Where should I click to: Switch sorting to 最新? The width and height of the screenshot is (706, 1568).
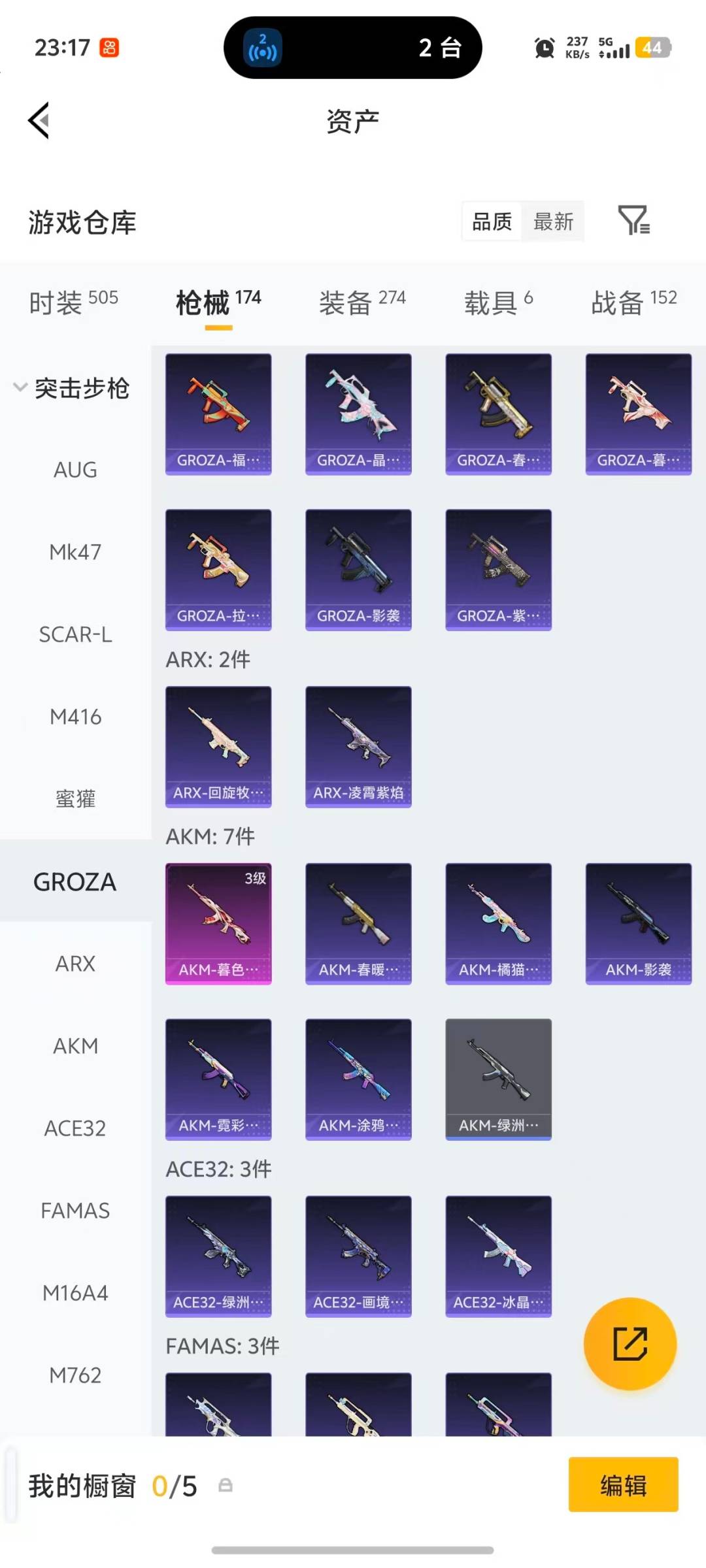pos(552,221)
